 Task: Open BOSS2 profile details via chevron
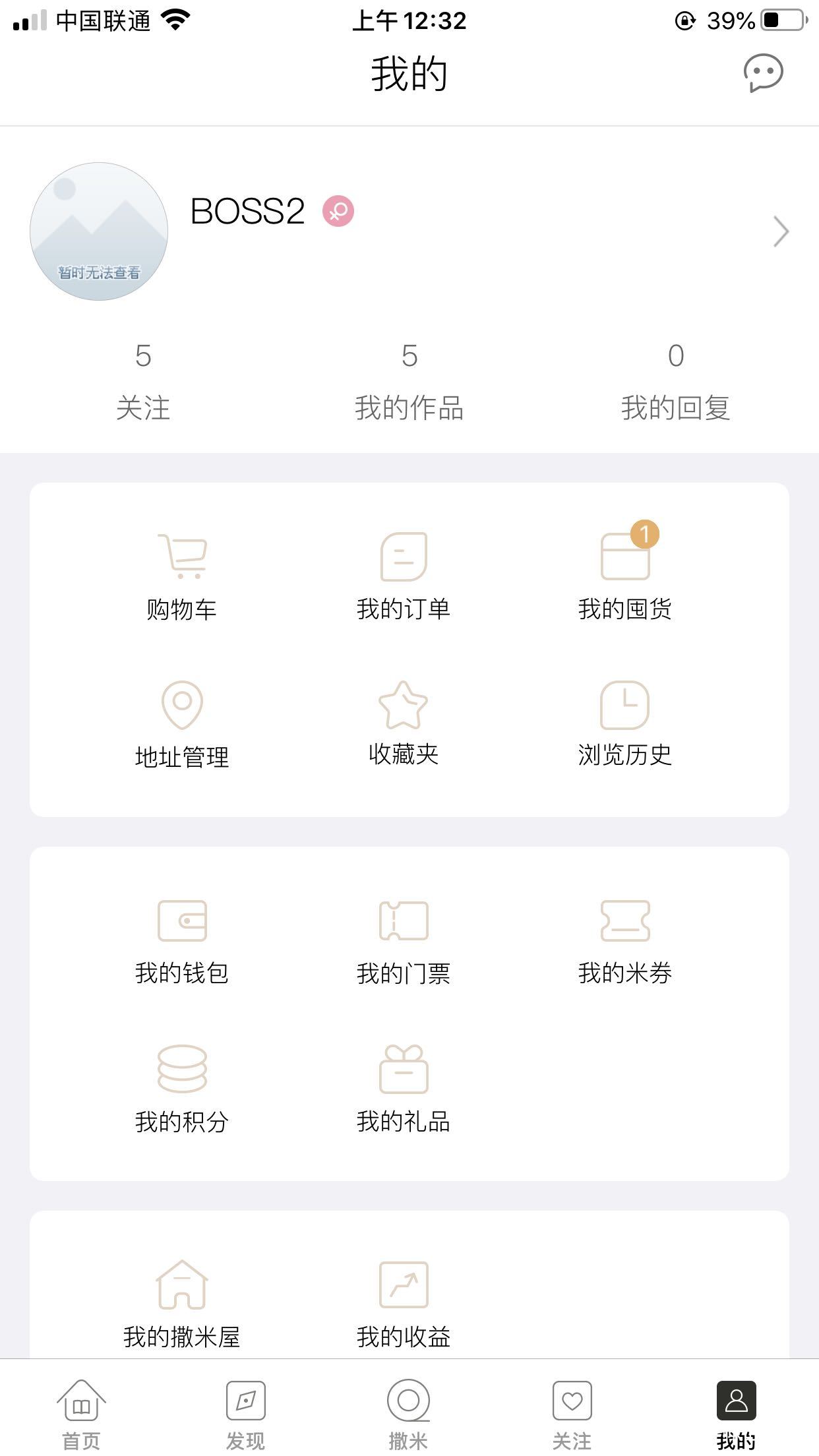pos(781,231)
